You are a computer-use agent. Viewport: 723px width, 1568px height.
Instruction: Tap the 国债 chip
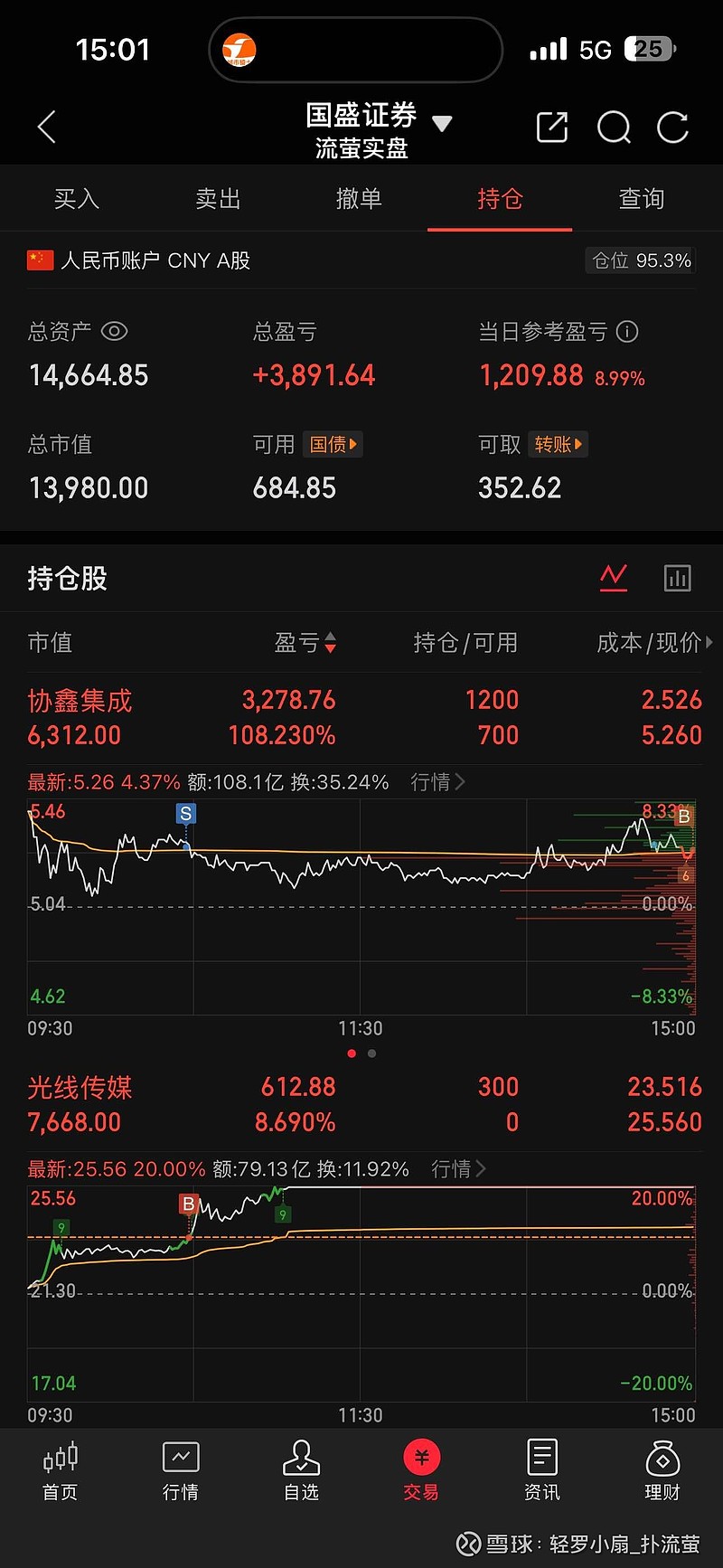click(333, 444)
